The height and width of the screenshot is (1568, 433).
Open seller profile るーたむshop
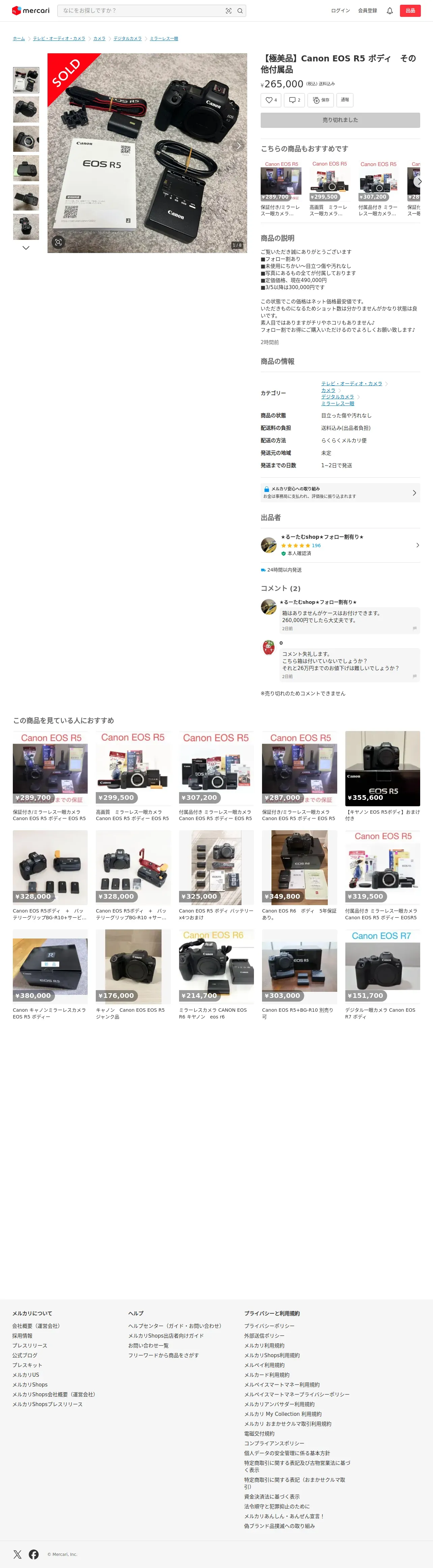coord(340,545)
